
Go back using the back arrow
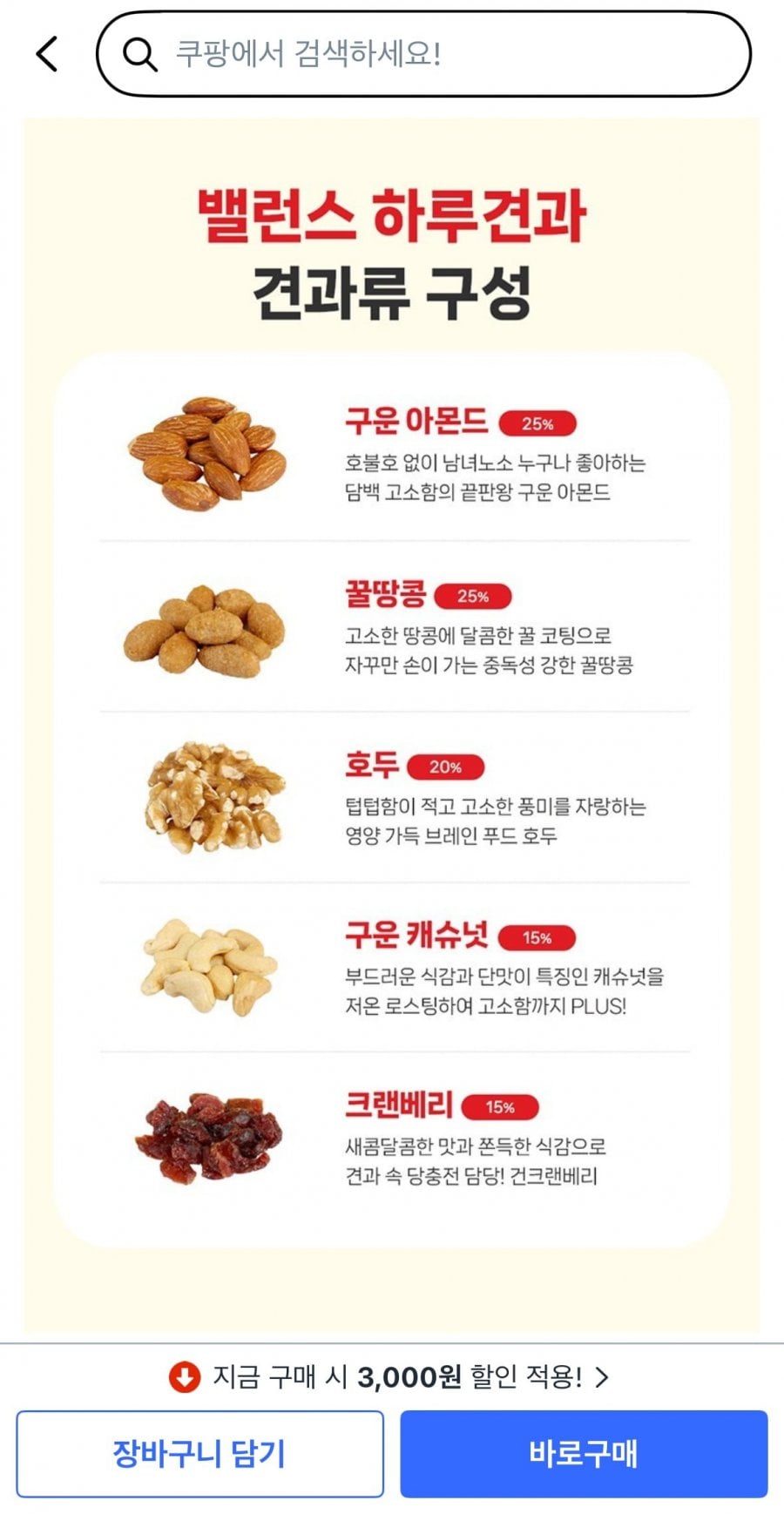(47, 54)
